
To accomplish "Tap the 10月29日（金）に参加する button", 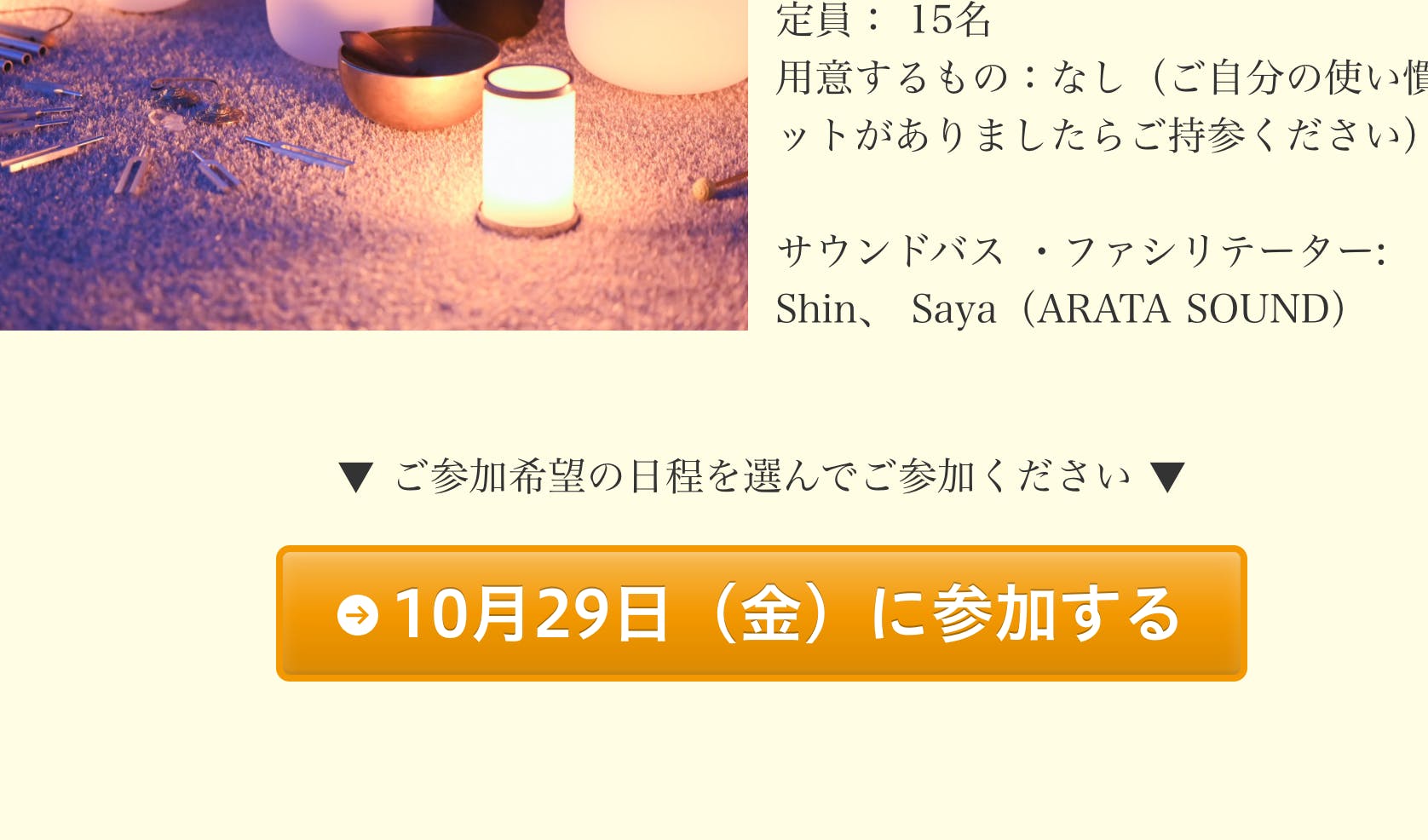I will pyautogui.click(x=761, y=613).
